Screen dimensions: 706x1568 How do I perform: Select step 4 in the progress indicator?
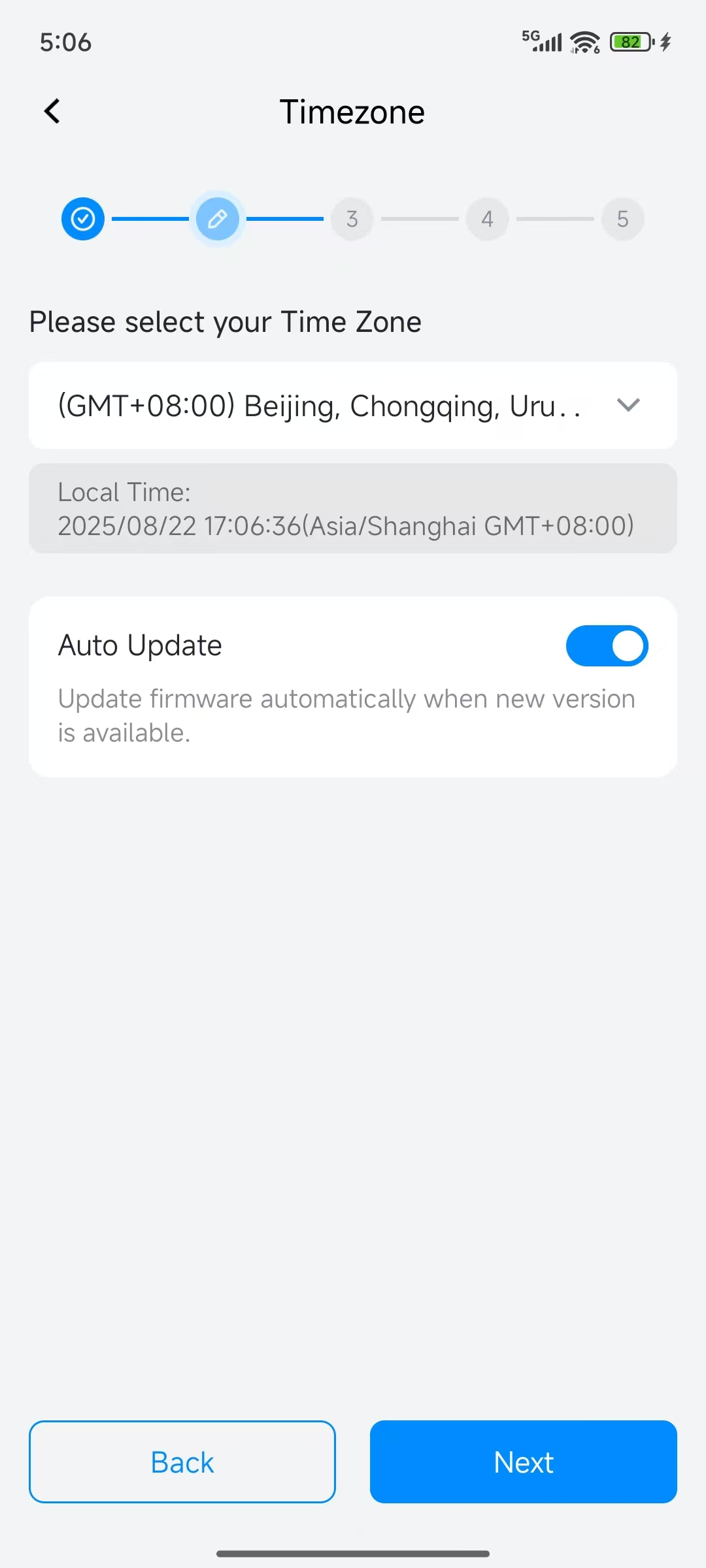(488, 219)
